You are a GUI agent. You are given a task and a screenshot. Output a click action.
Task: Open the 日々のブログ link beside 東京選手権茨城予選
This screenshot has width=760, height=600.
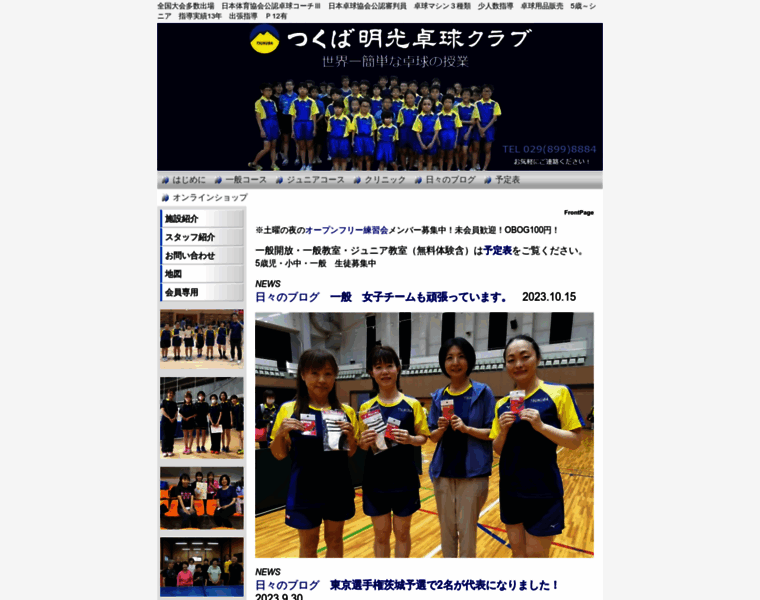coord(287,585)
